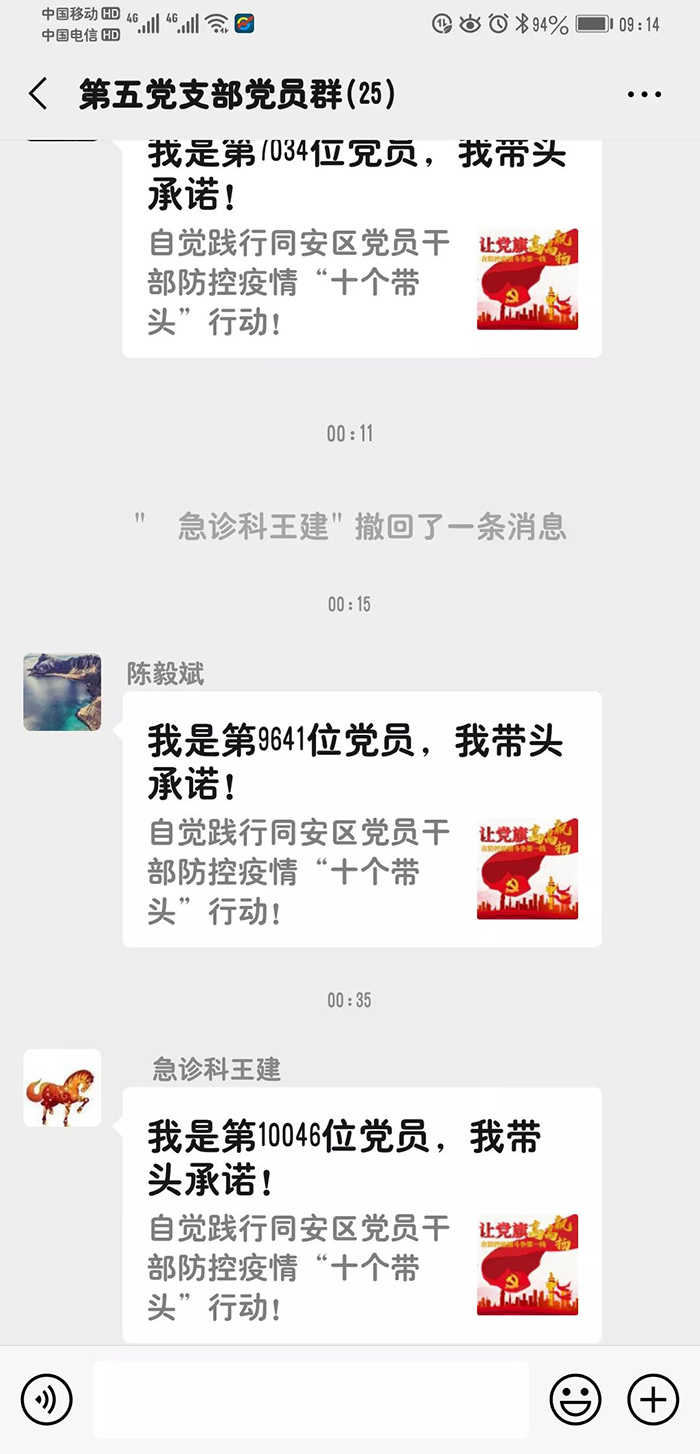View 急诊科王建's horse avatar profile
Image resolution: width=700 pixels, height=1454 pixels.
(x=62, y=1088)
